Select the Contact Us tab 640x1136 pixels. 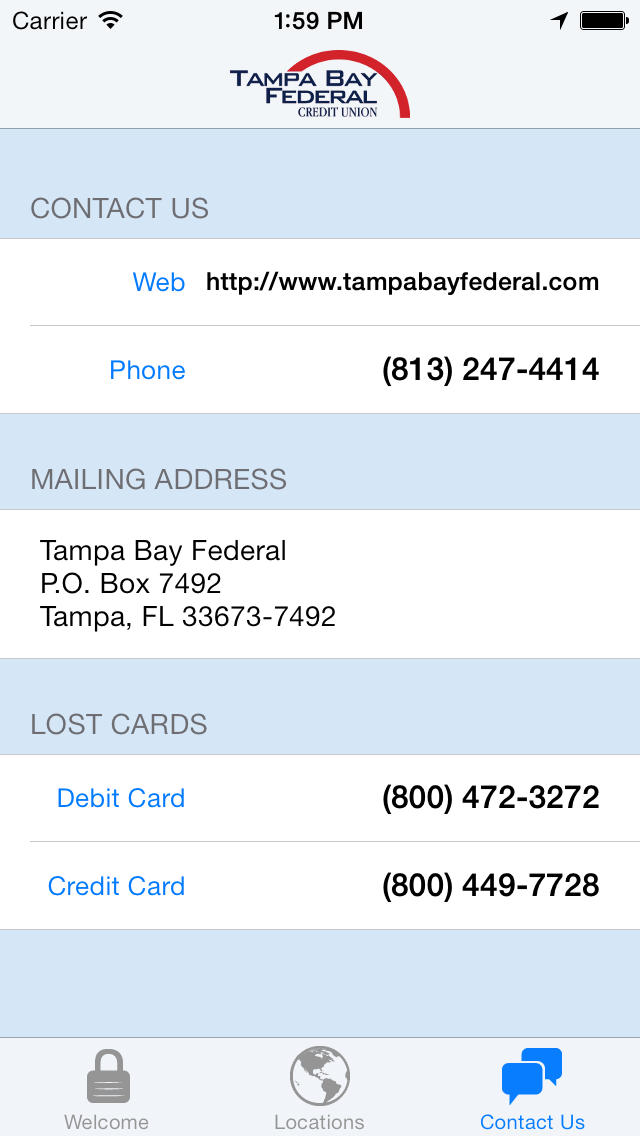click(x=532, y=1089)
